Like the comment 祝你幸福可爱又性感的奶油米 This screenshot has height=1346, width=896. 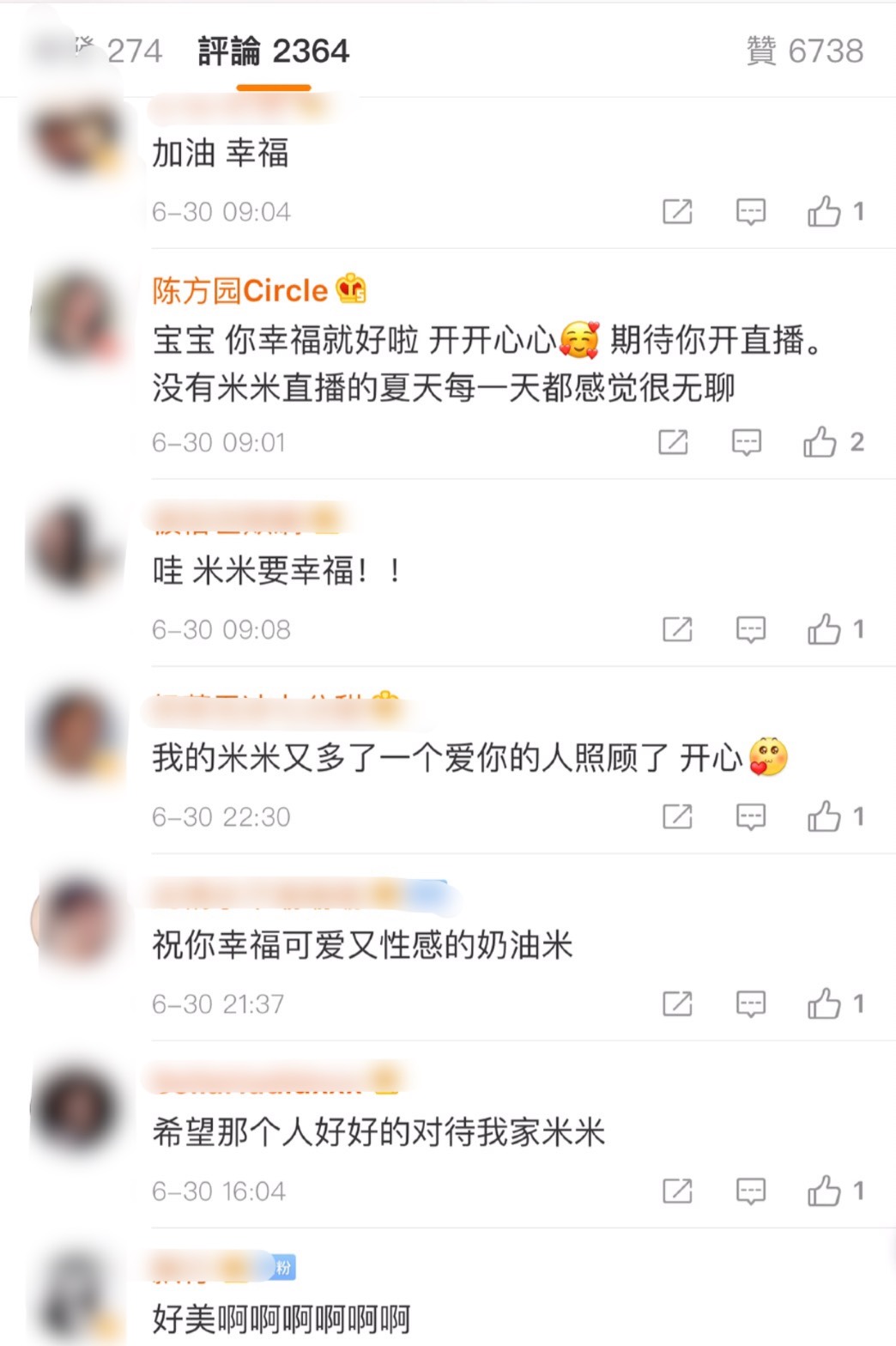point(824,1003)
